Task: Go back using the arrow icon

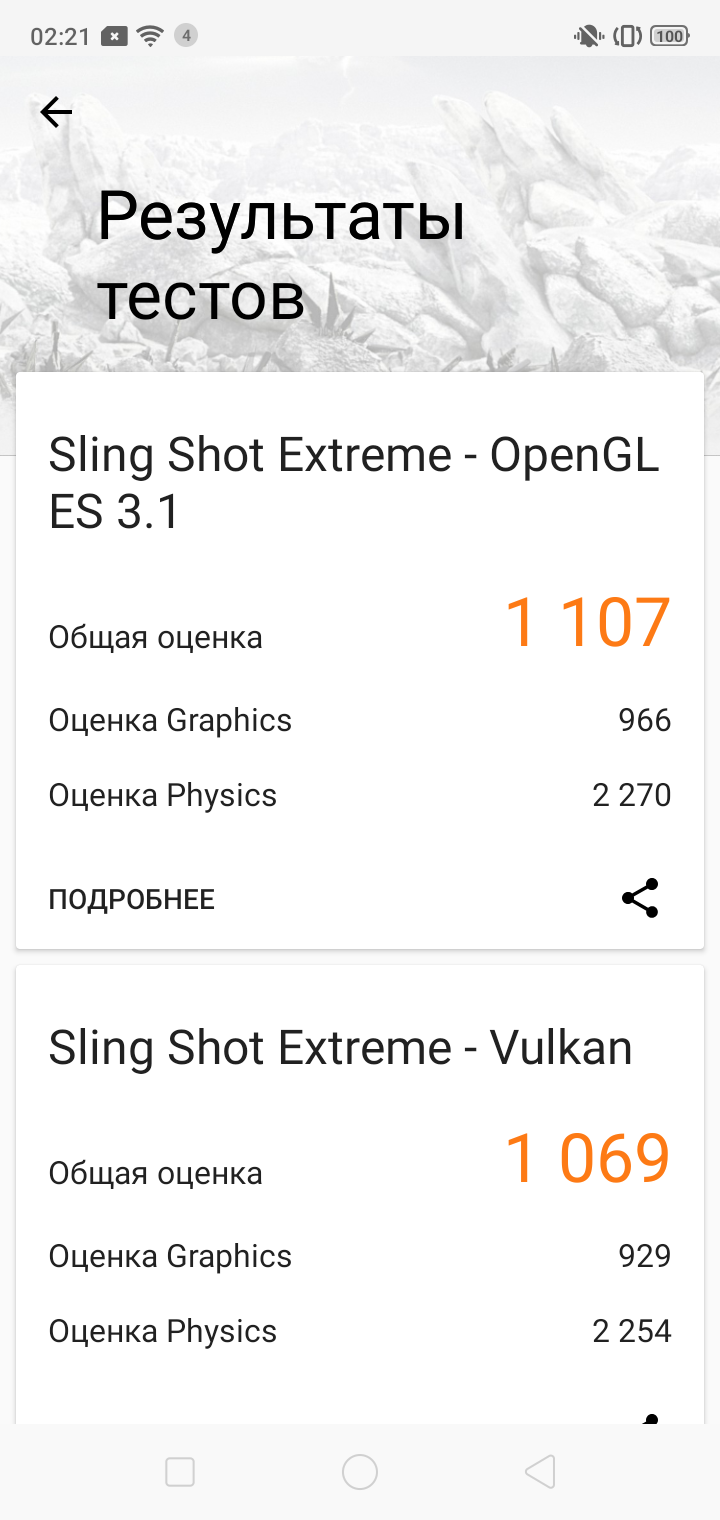Action: [x=56, y=112]
